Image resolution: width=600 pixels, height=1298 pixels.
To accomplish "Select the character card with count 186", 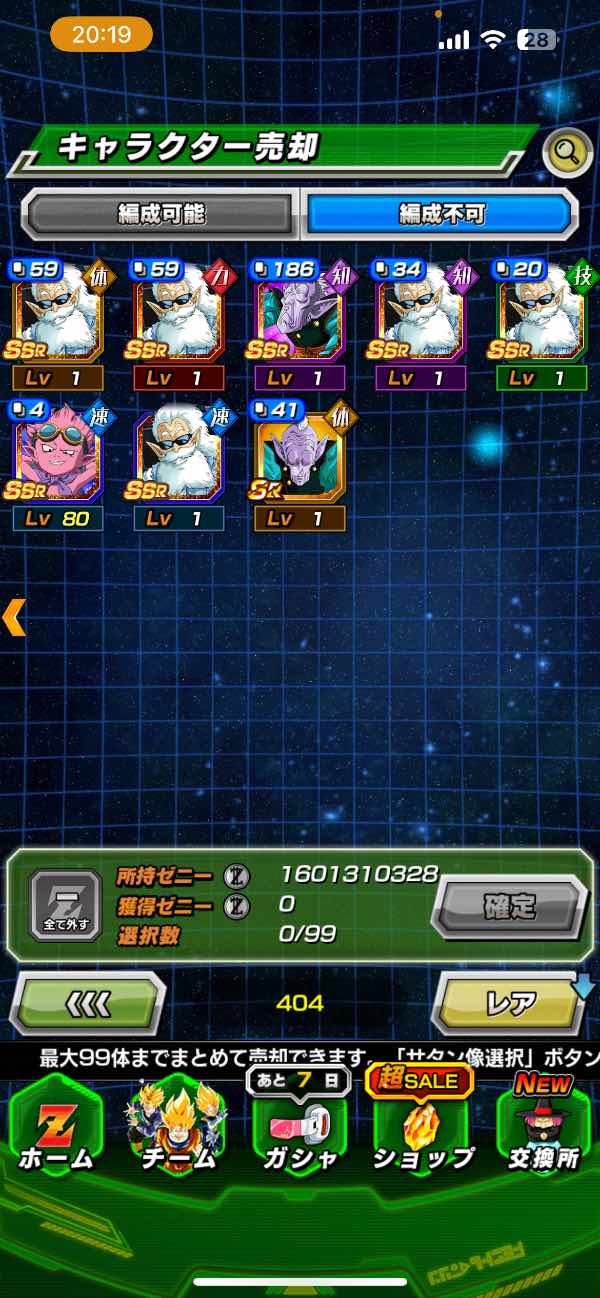I will [x=299, y=318].
